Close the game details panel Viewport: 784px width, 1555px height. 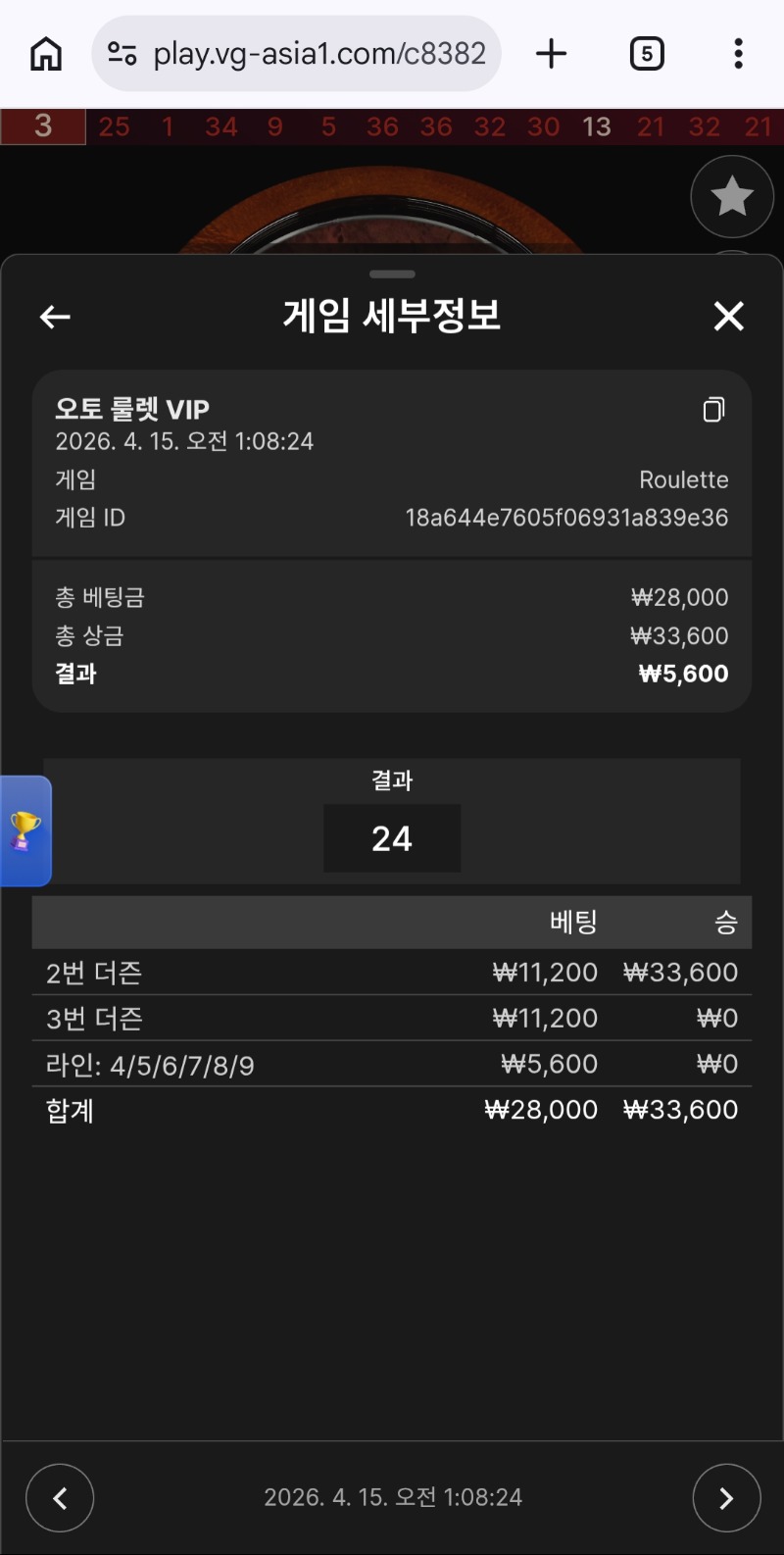click(728, 317)
